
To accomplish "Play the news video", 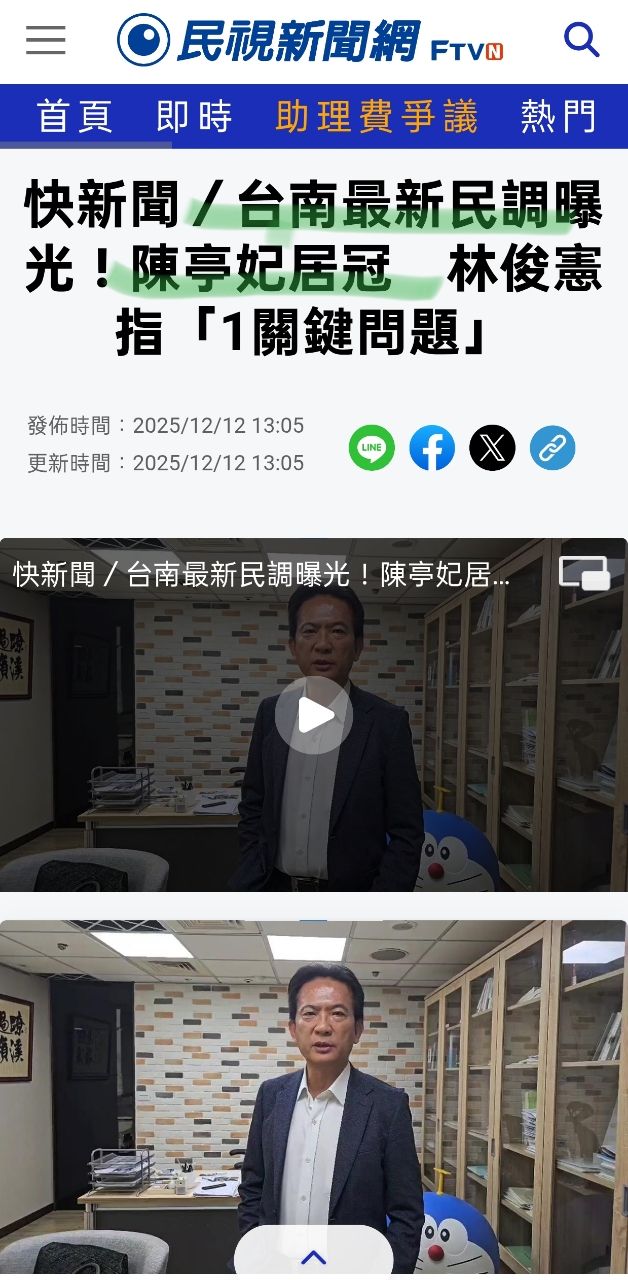I will point(313,715).
